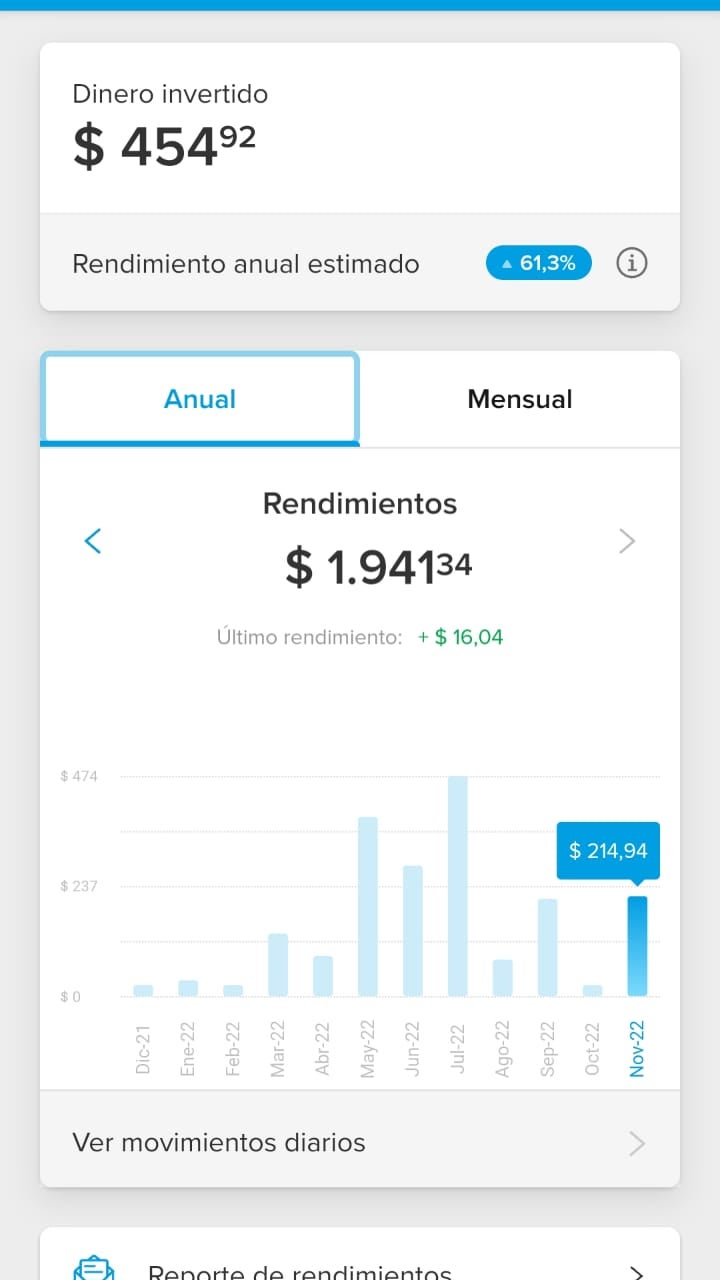Select the Anual tab
The width and height of the screenshot is (720, 1280).
[x=199, y=398]
